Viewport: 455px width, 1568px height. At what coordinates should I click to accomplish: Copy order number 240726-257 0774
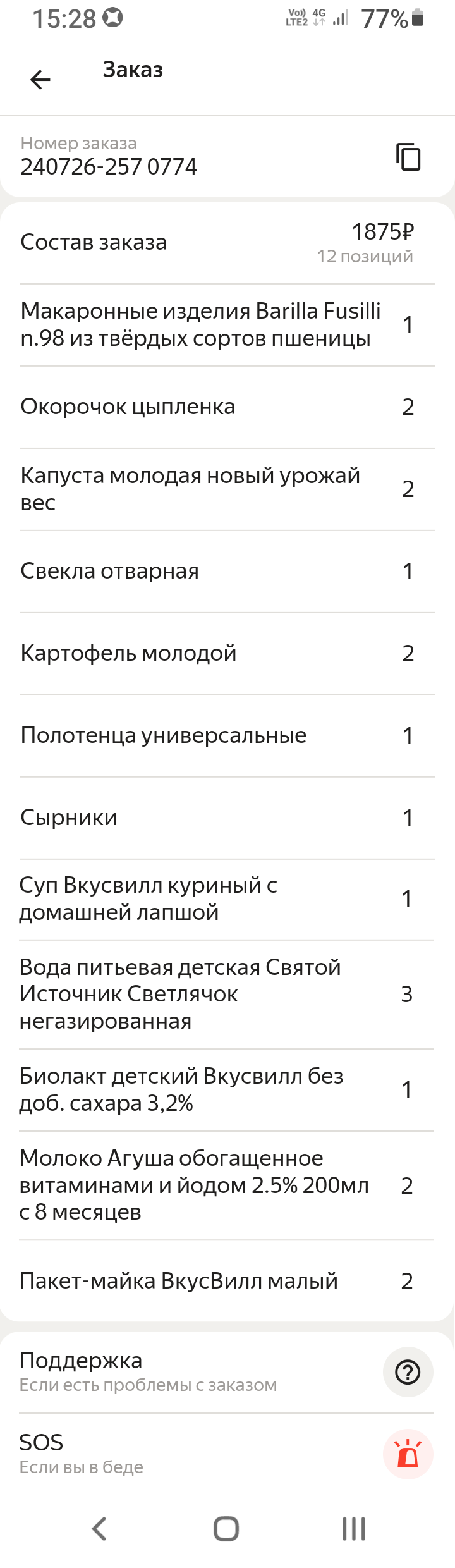tap(408, 157)
